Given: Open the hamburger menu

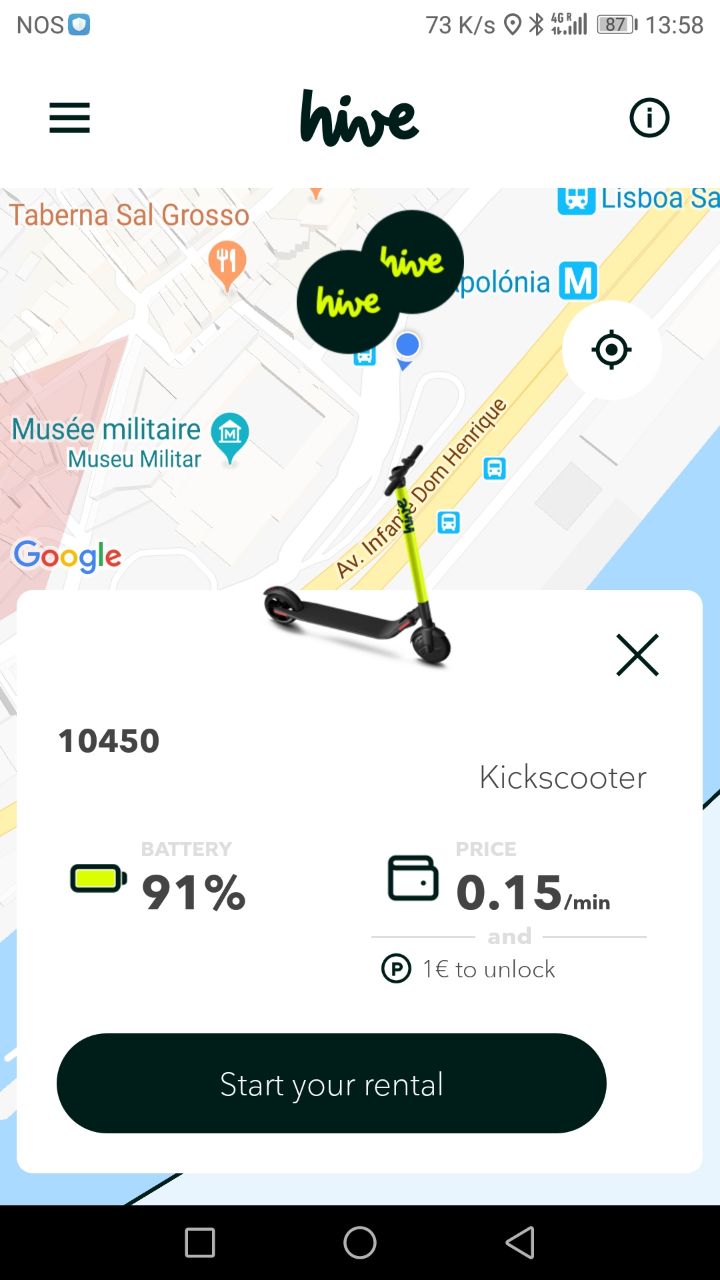Looking at the screenshot, I should click(x=70, y=118).
